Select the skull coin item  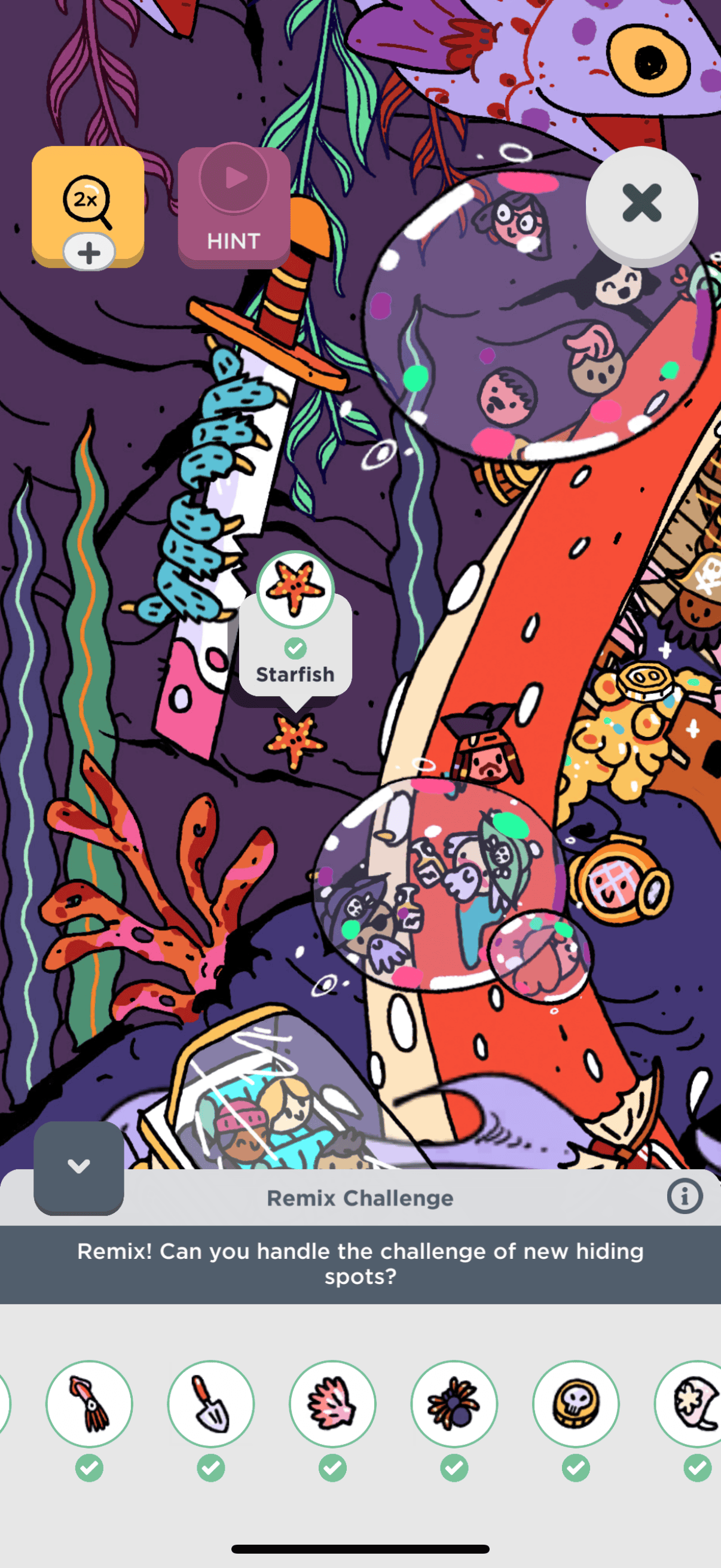[576, 1404]
